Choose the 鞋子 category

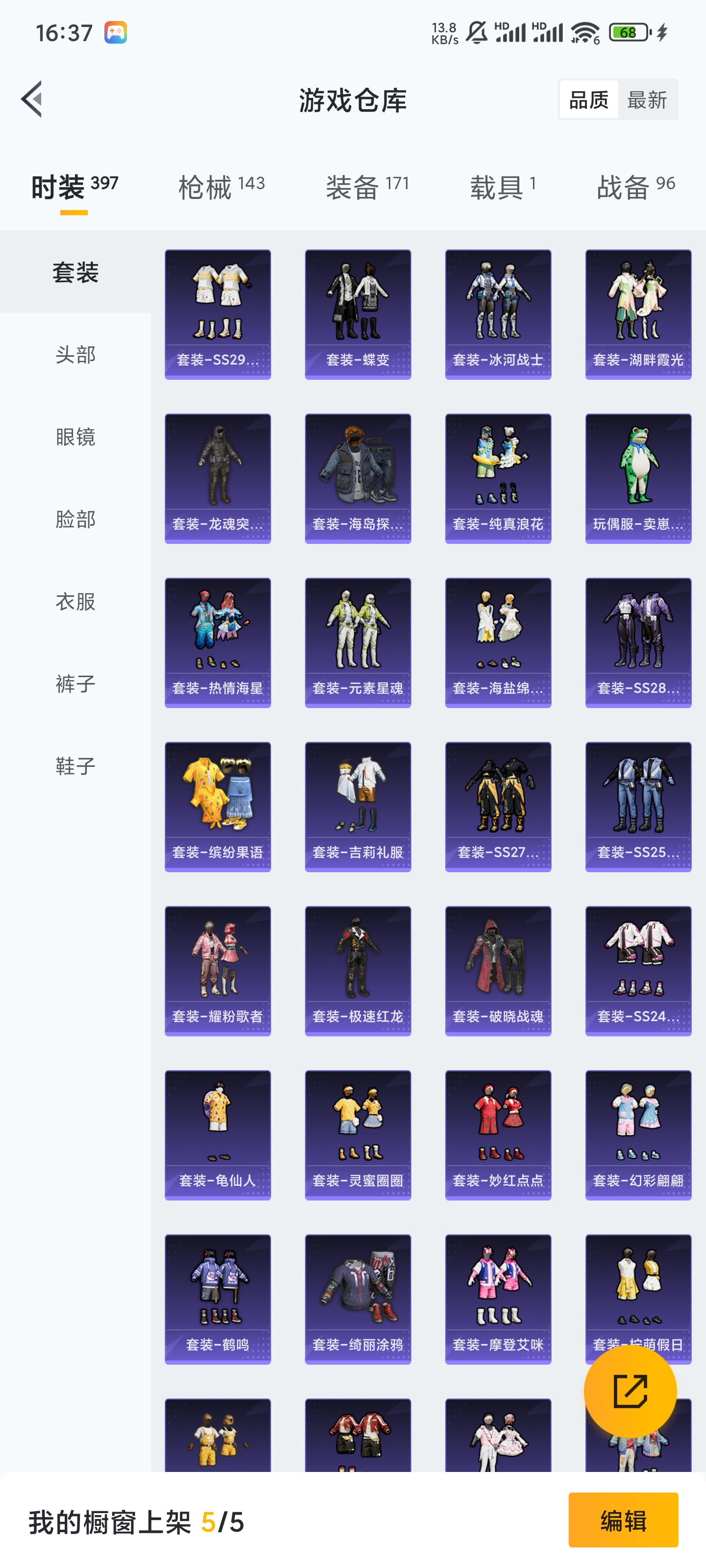coord(76,765)
